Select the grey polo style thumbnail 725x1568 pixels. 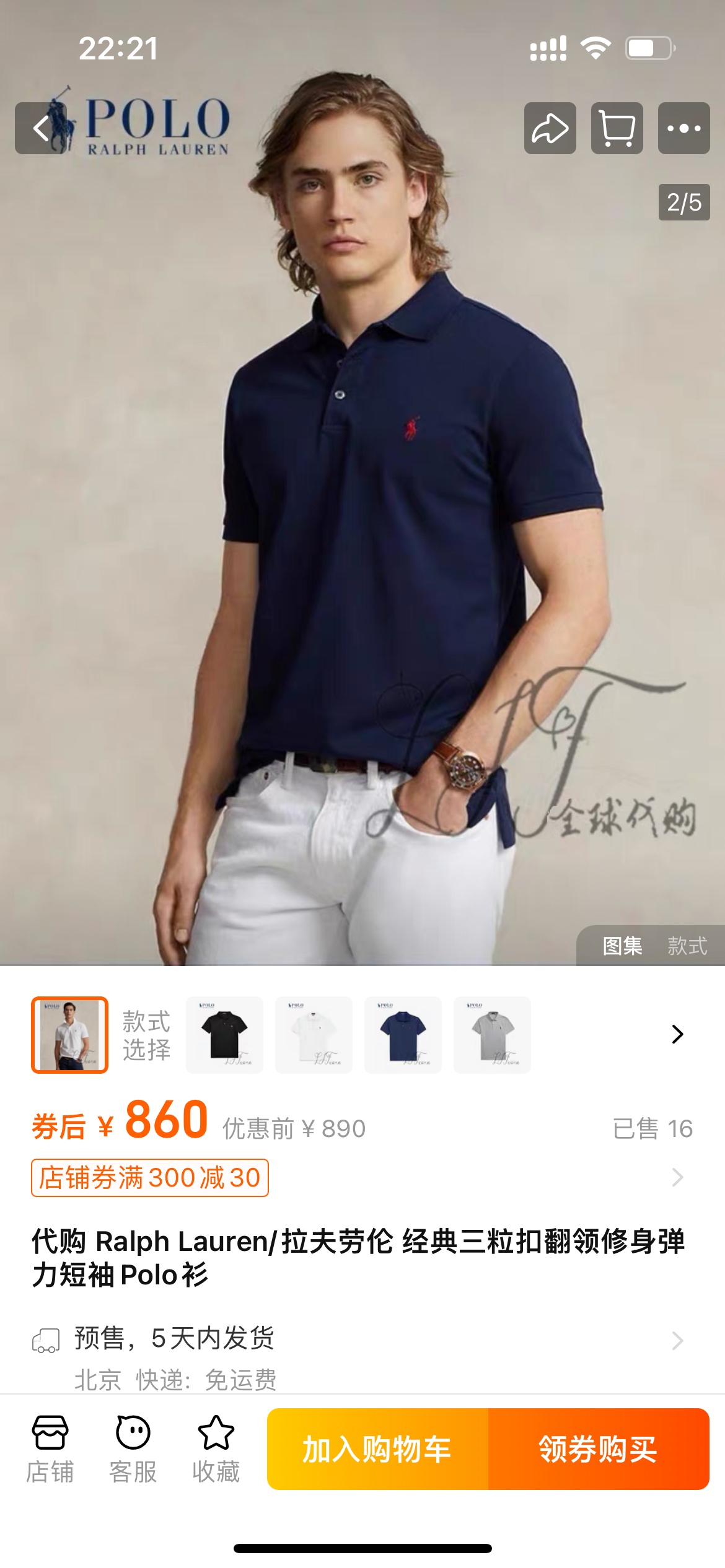[x=492, y=1035]
